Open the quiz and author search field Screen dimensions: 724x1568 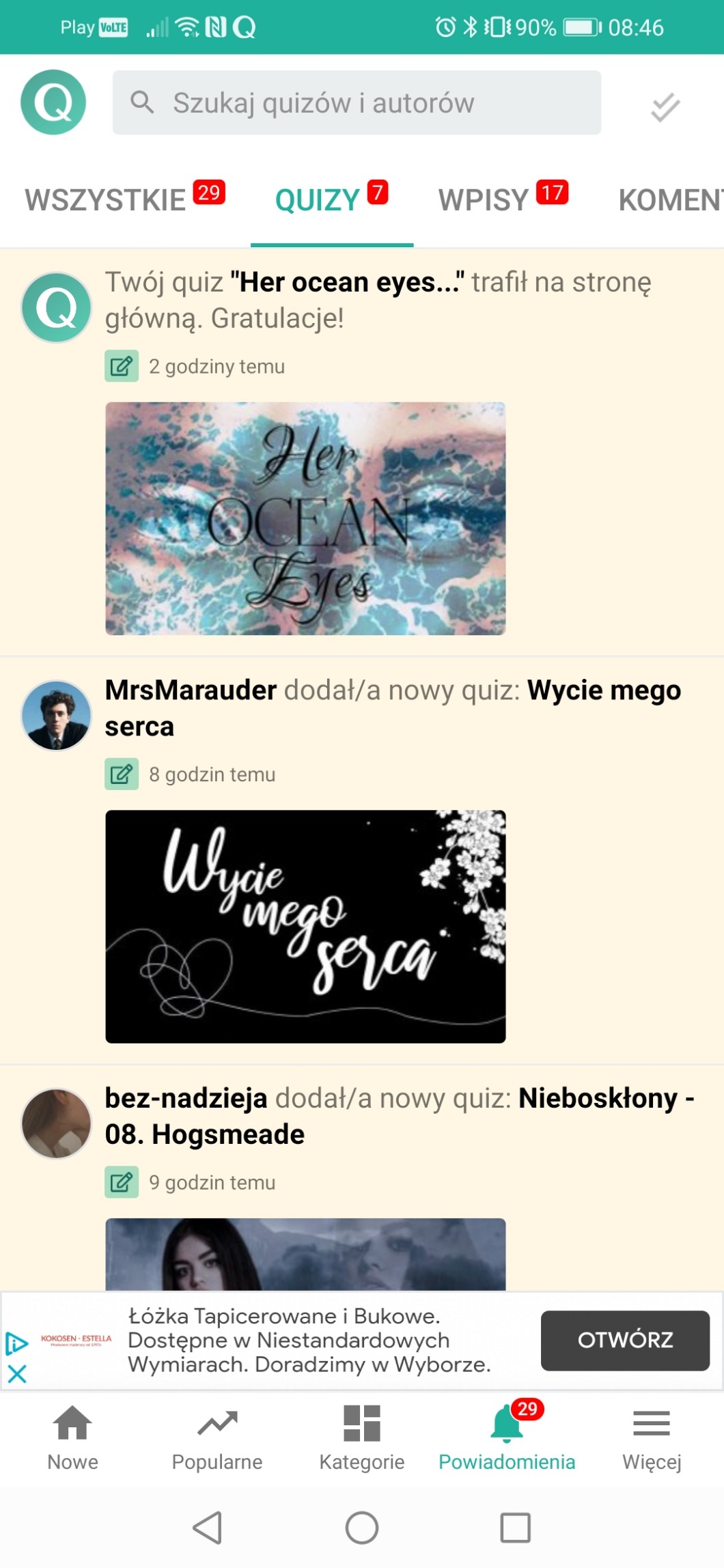[x=357, y=103]
